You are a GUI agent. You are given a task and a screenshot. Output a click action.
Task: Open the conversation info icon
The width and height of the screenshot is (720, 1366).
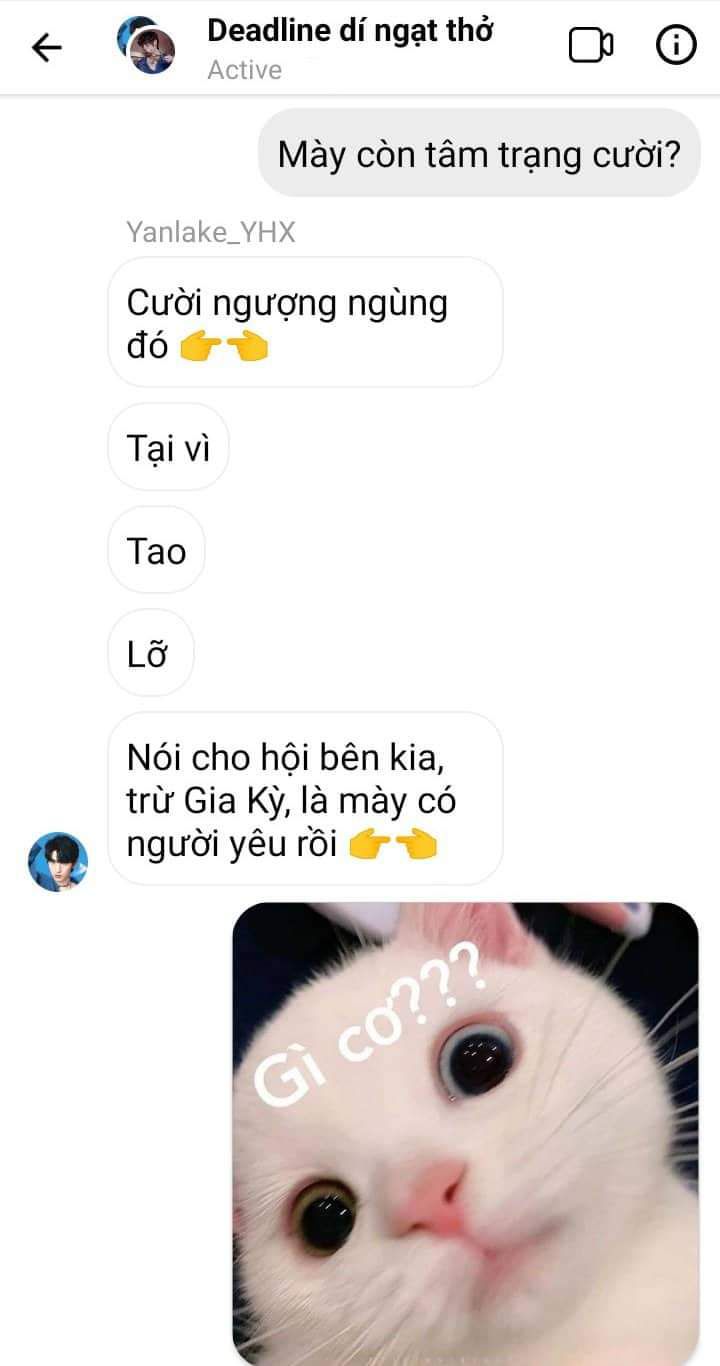676,46
